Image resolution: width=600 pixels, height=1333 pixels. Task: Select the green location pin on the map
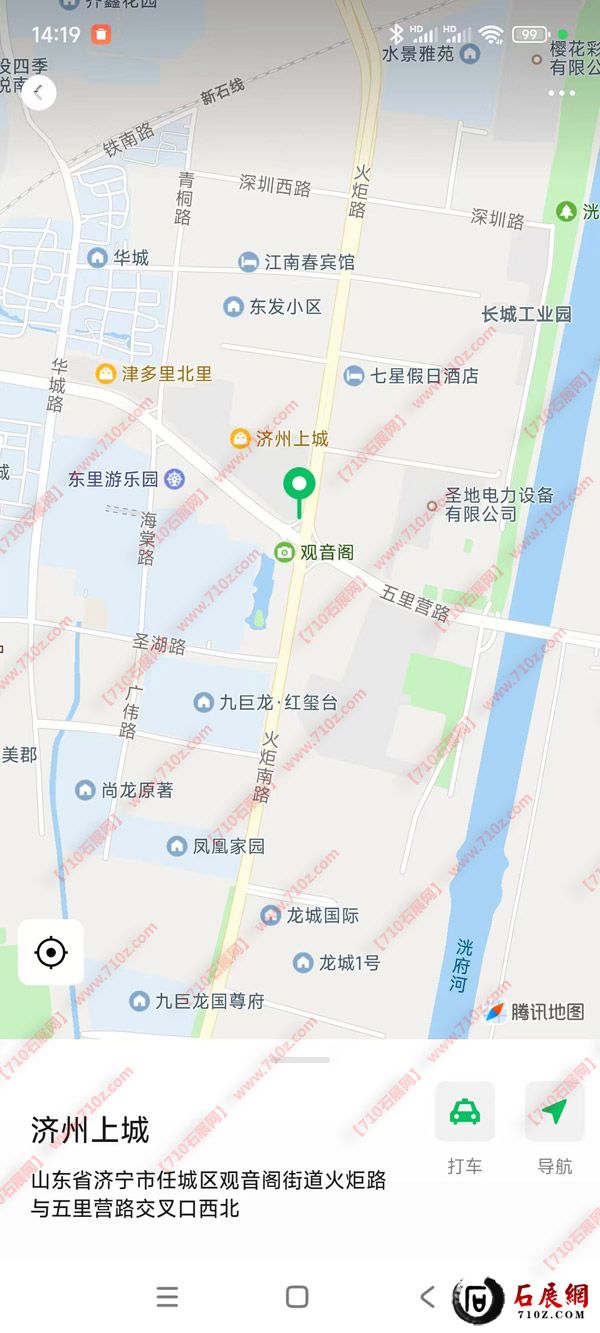298,486
